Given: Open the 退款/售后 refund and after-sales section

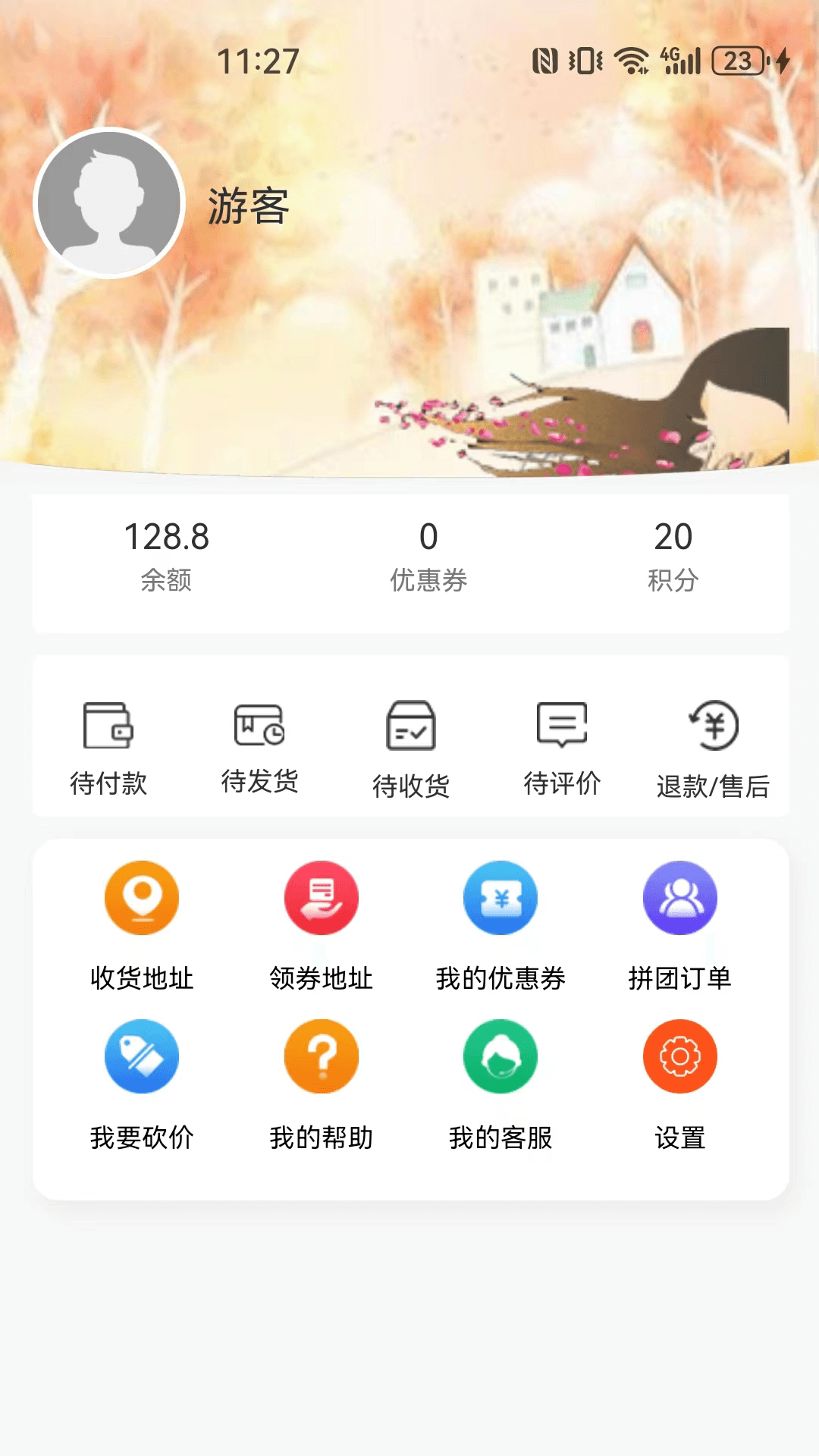Looking at the screenshot, I should pos(713,747).
